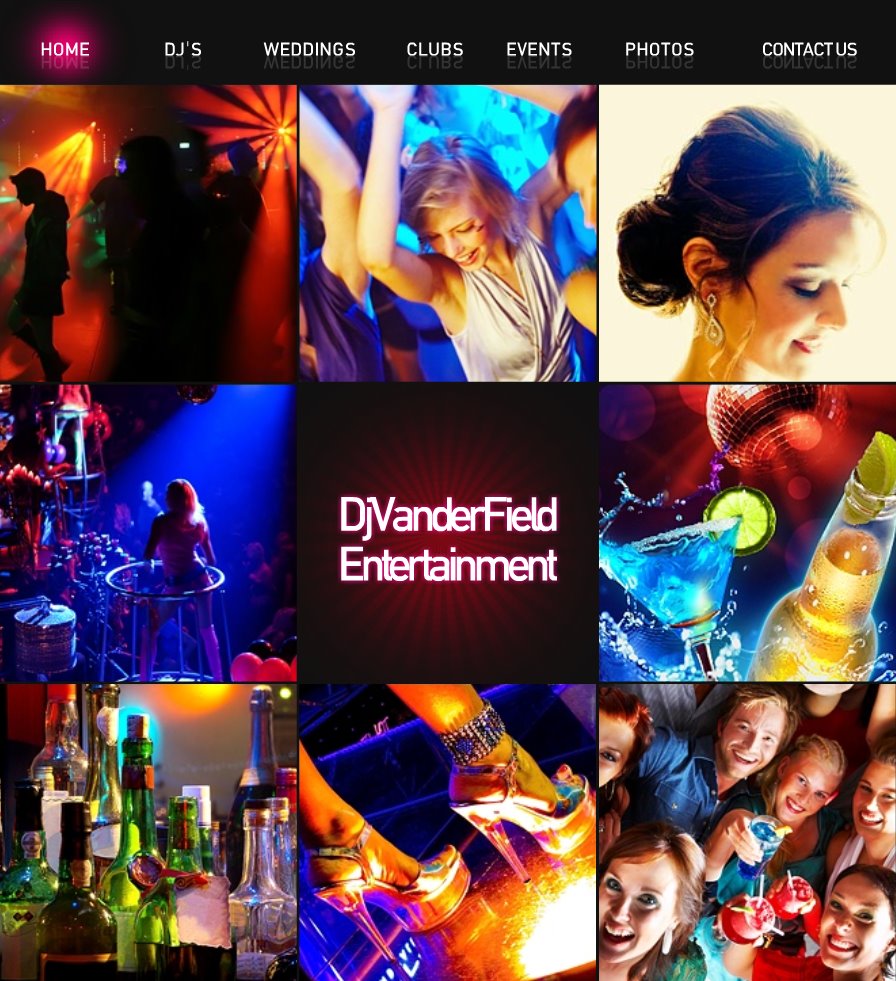
Task: Open the red-lit silhouette club tile
Action: (x=148, y=233)
